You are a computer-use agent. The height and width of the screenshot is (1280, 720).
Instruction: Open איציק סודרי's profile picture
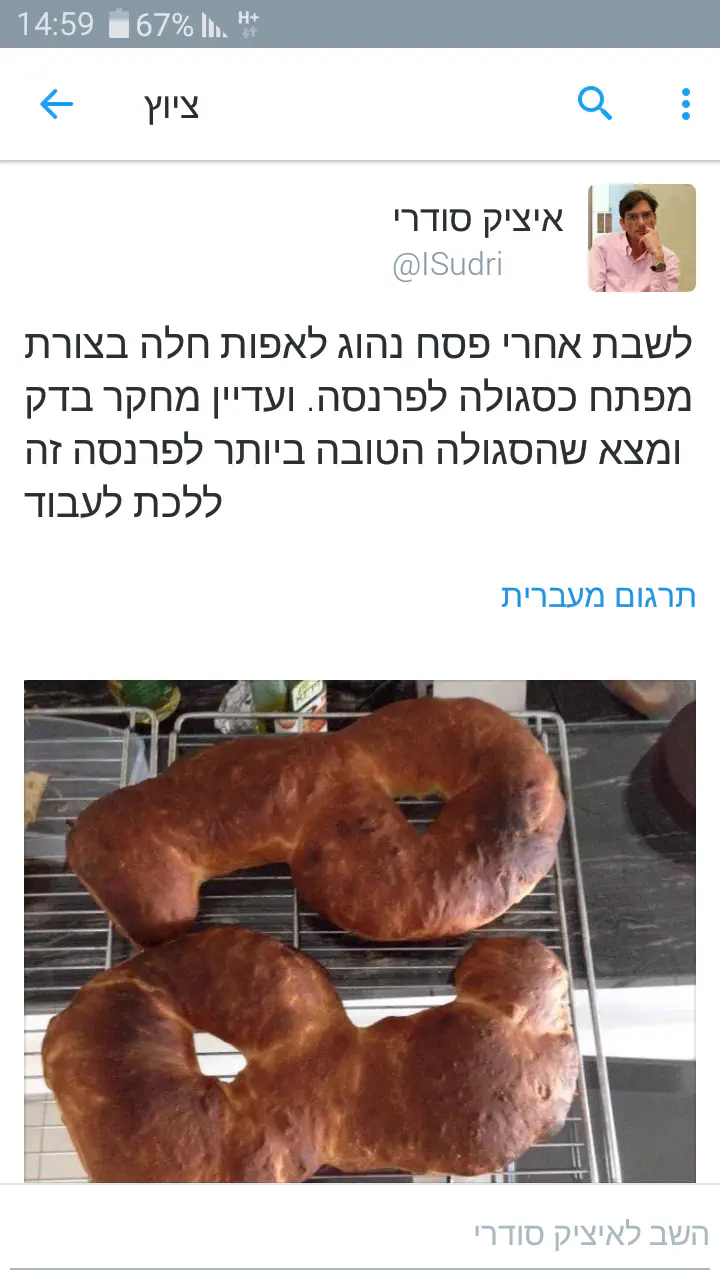pyautogui.click(x=641, y=238)
